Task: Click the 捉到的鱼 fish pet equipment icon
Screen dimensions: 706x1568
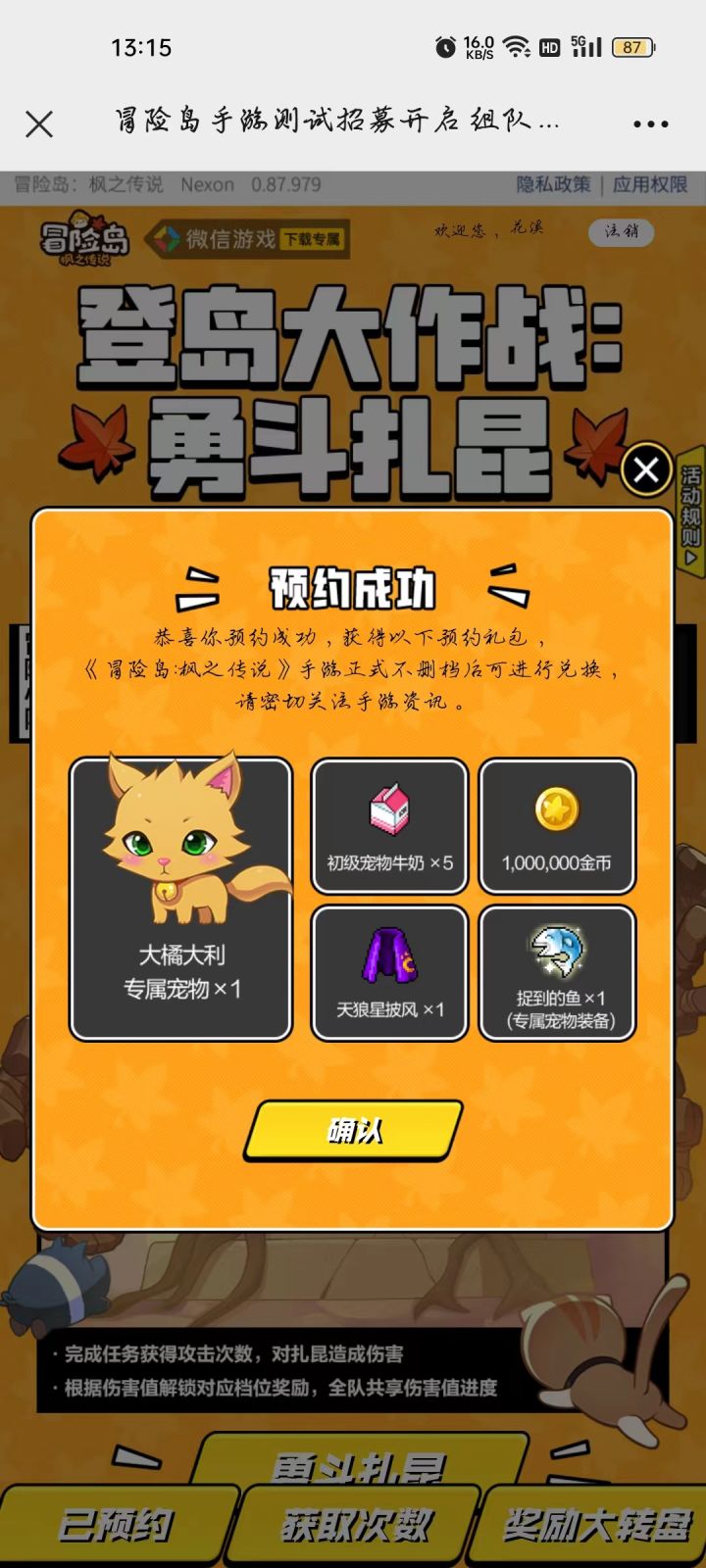Action: point(556,973)
